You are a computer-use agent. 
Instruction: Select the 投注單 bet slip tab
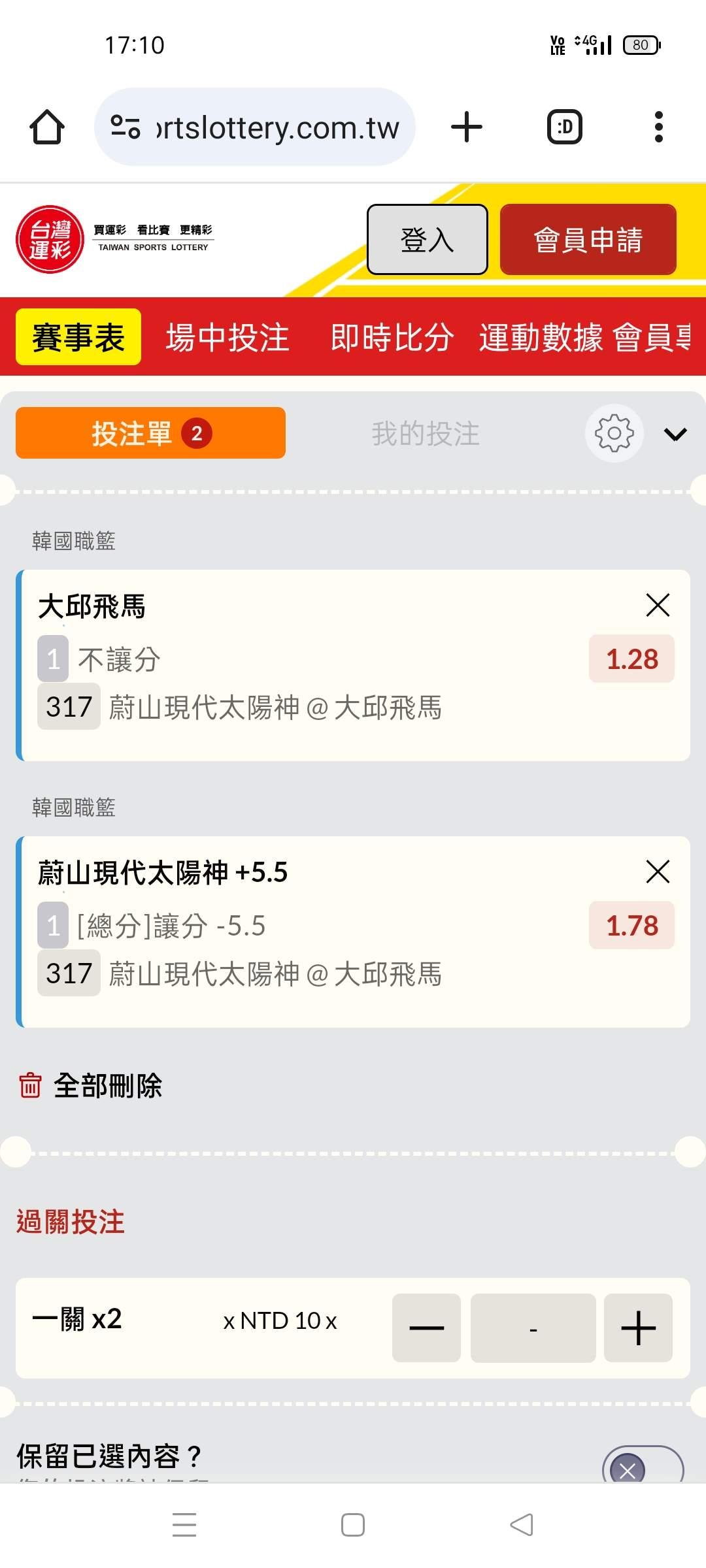(150, 433)
